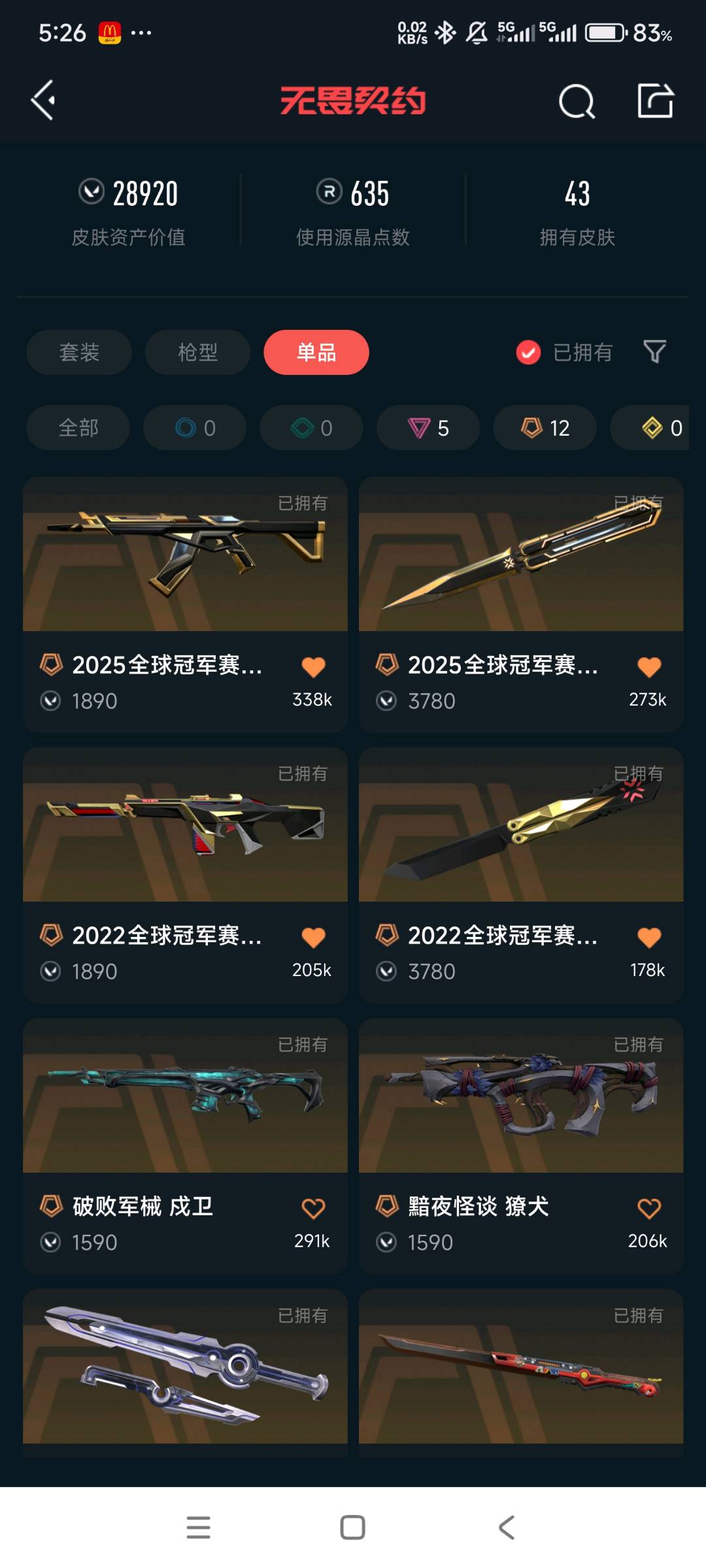Switch to the 套装 tab
The image size is (706, 1568).
(x=79, y=352)
